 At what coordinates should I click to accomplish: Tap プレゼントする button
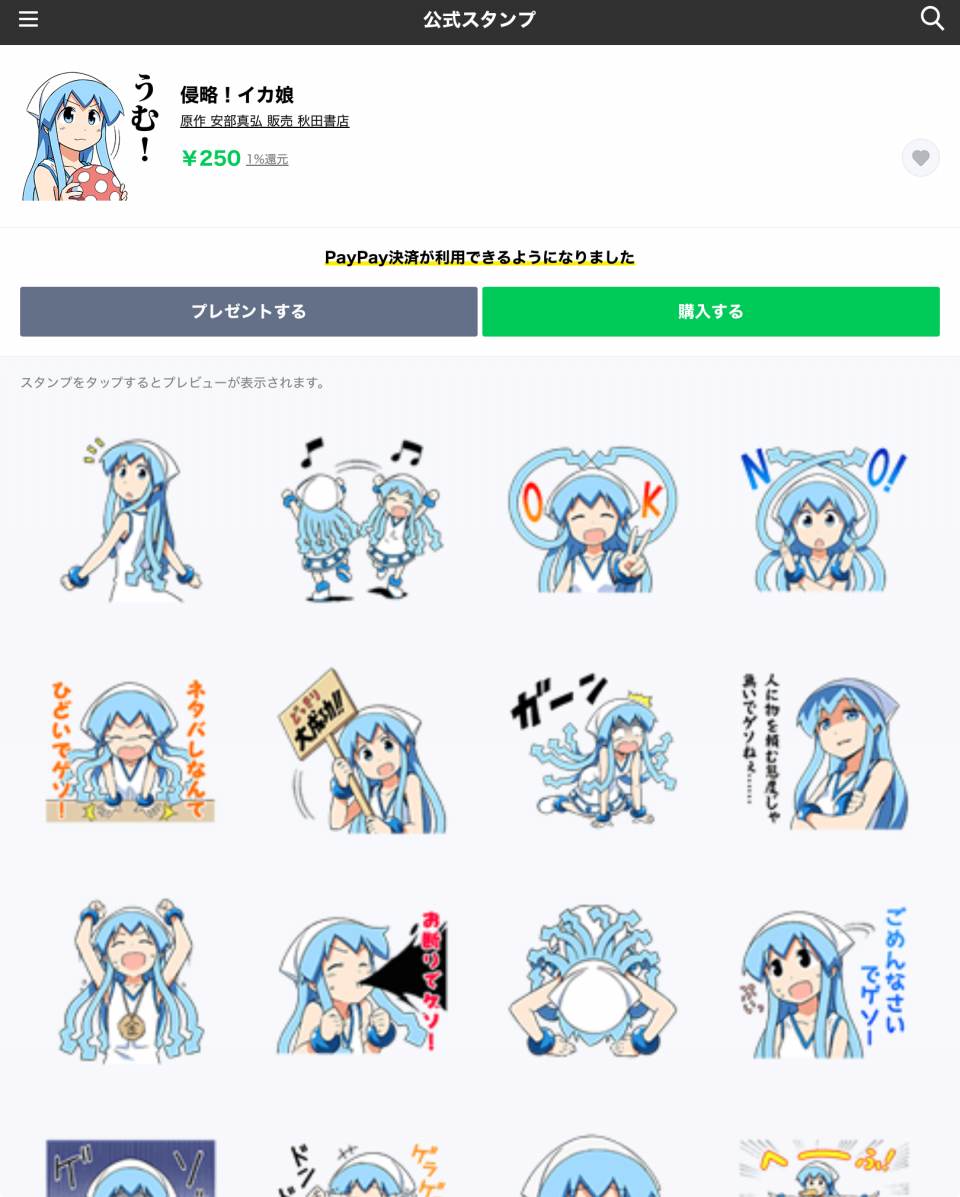pyautogui.click(x=248, y=311)
